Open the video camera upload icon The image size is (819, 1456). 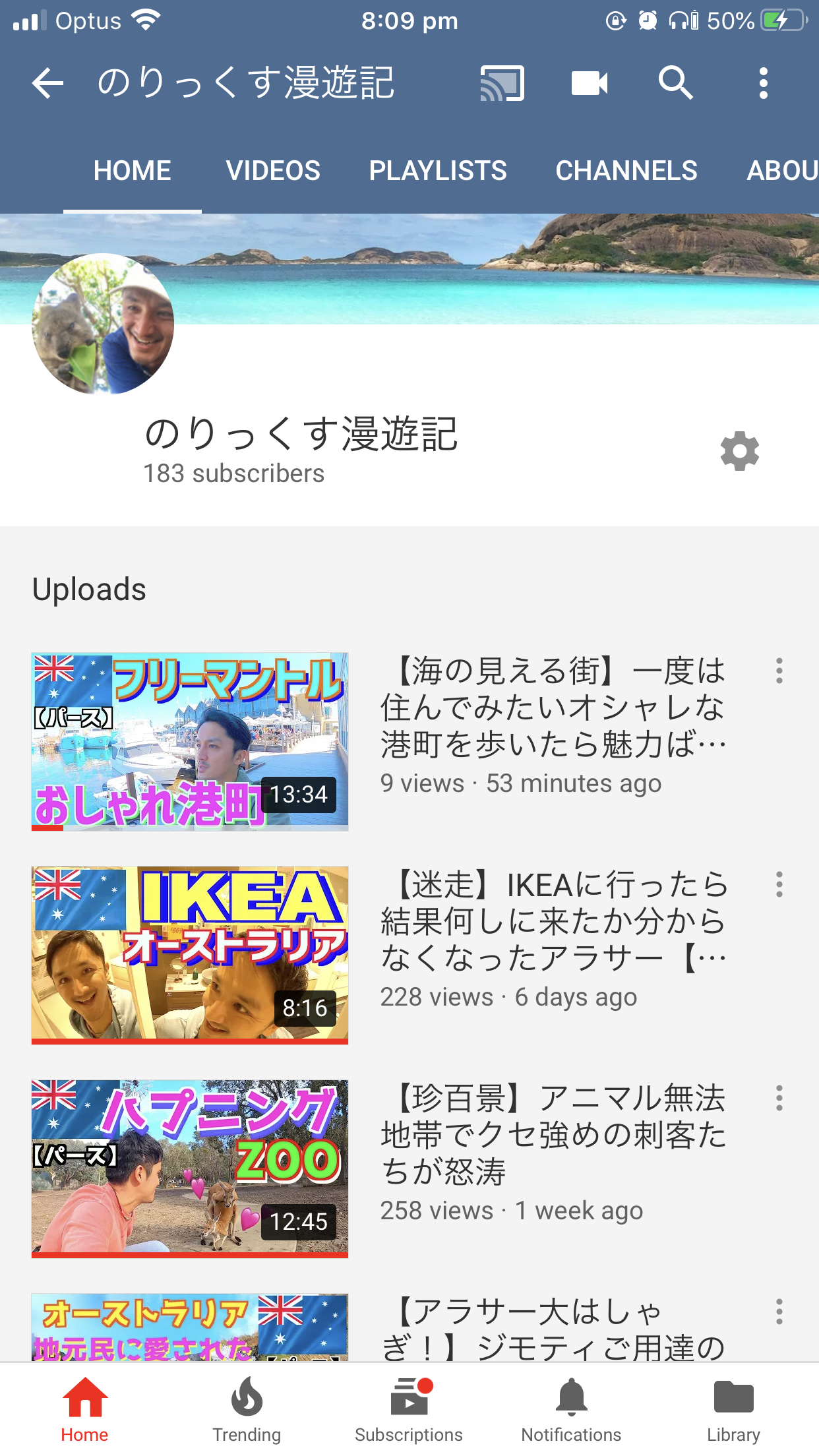589,84
